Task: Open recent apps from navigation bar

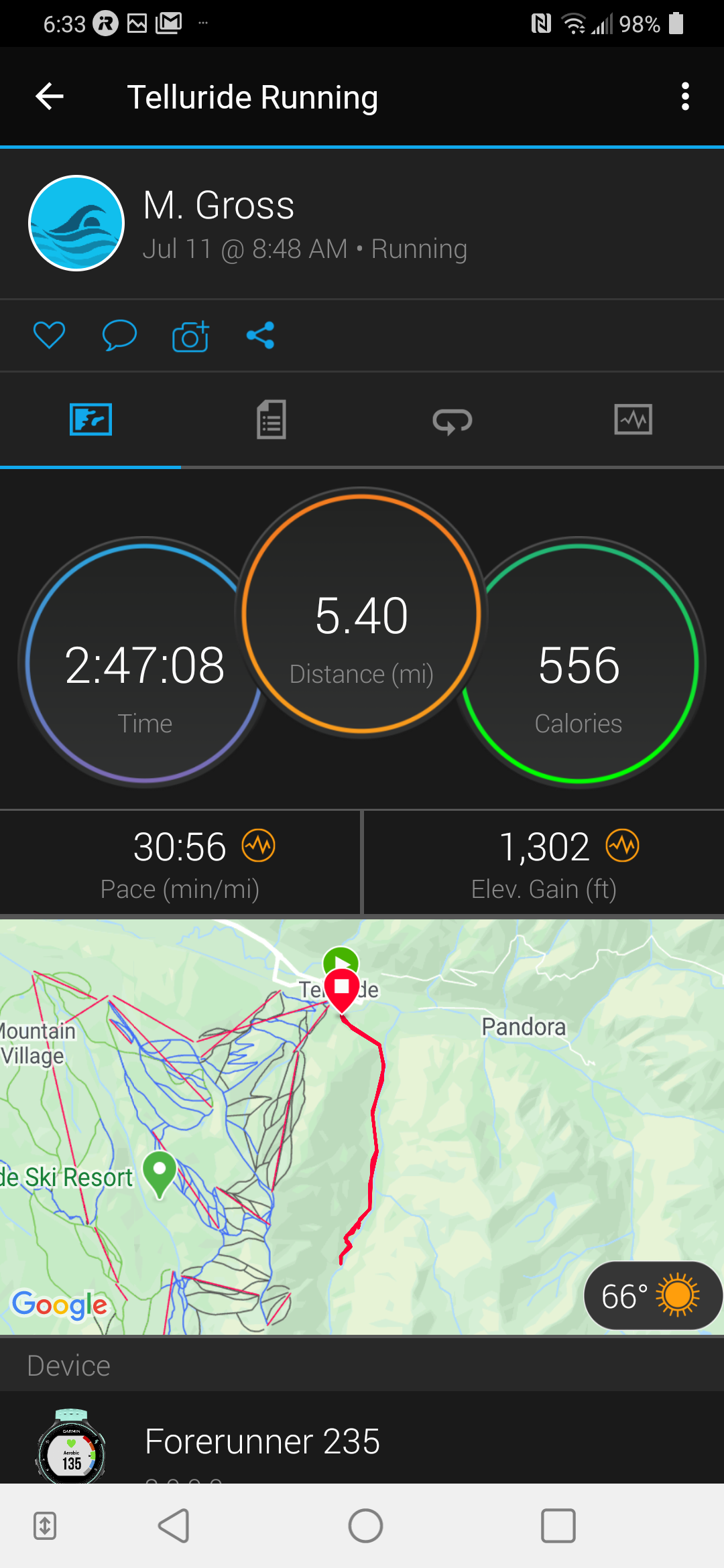Action: [558, 1526]
